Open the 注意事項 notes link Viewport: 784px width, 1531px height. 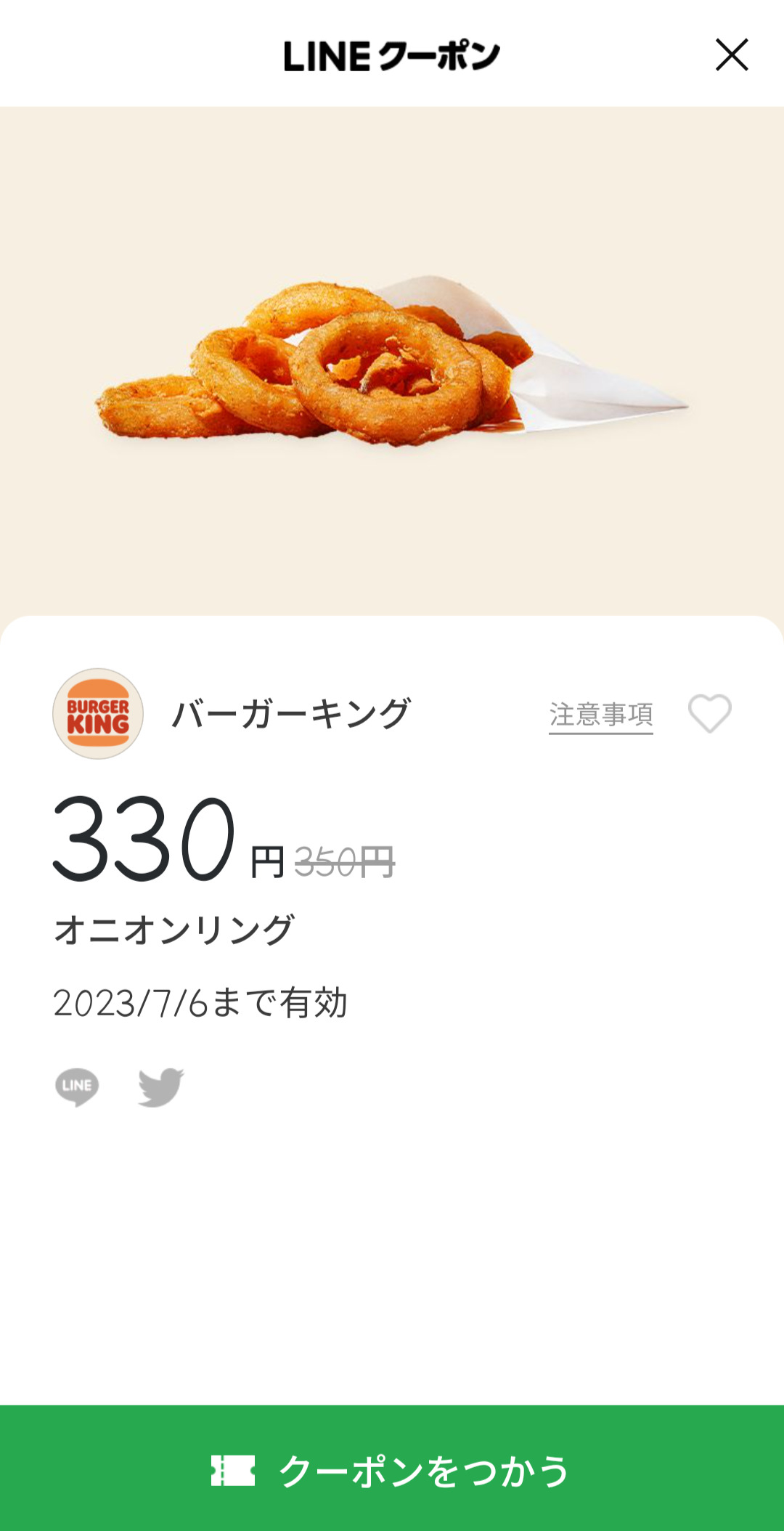[600, 715]
